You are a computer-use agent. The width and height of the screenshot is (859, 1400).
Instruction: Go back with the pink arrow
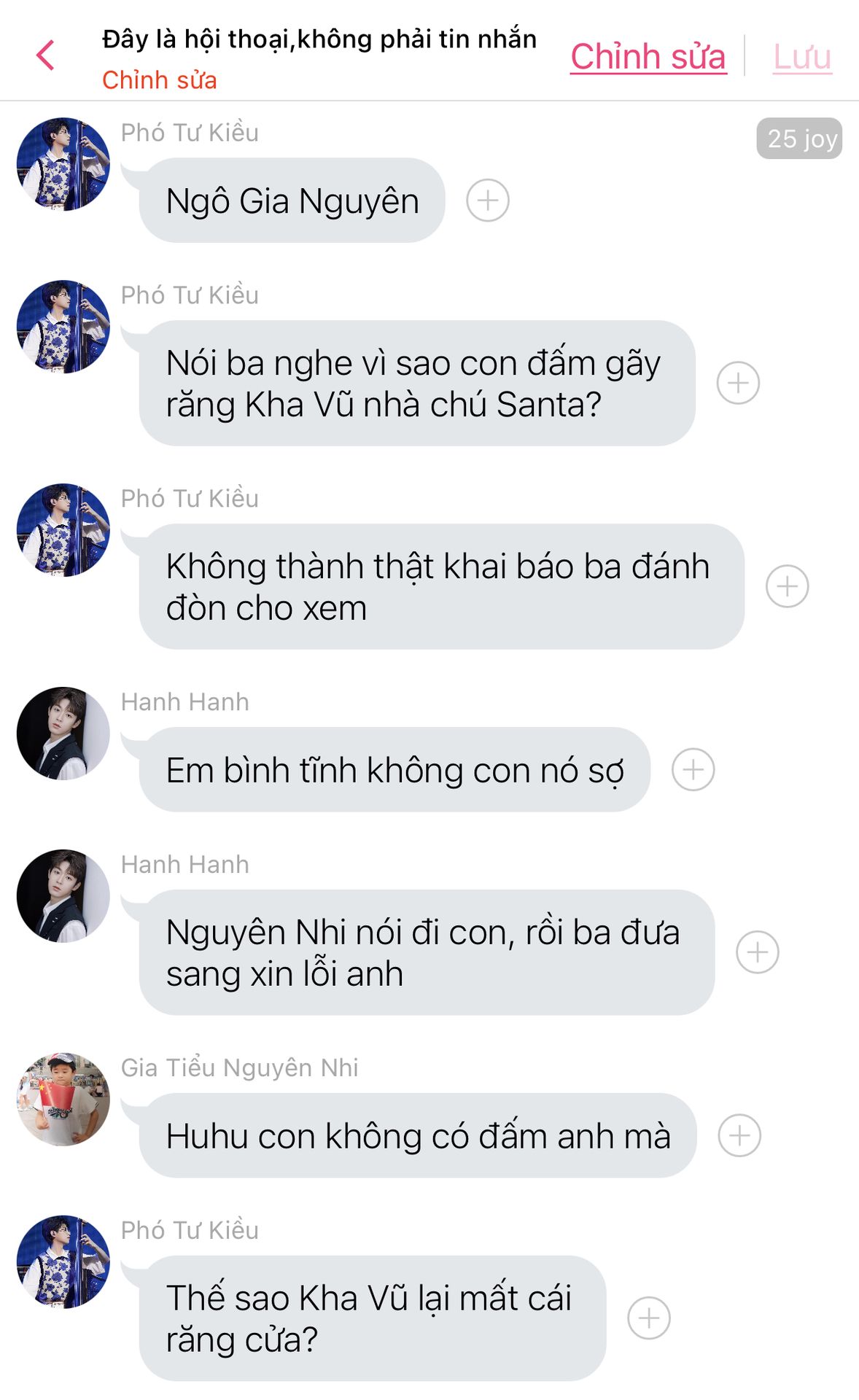(x=45, y=55)
